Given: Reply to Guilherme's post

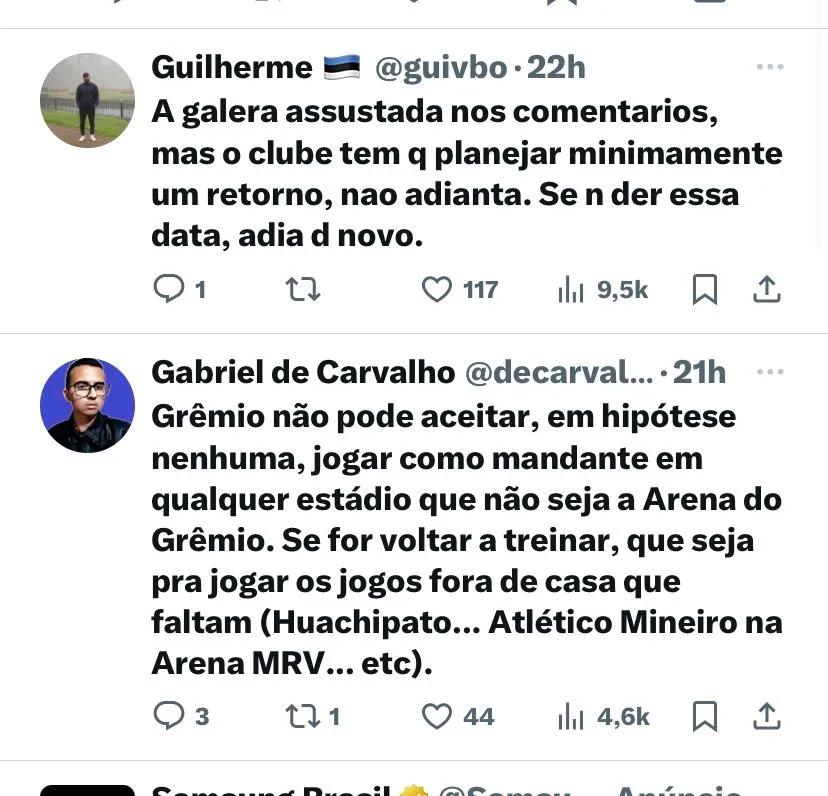Looking at the screenshot, I should pyautogui.click(x=169, y=290).
